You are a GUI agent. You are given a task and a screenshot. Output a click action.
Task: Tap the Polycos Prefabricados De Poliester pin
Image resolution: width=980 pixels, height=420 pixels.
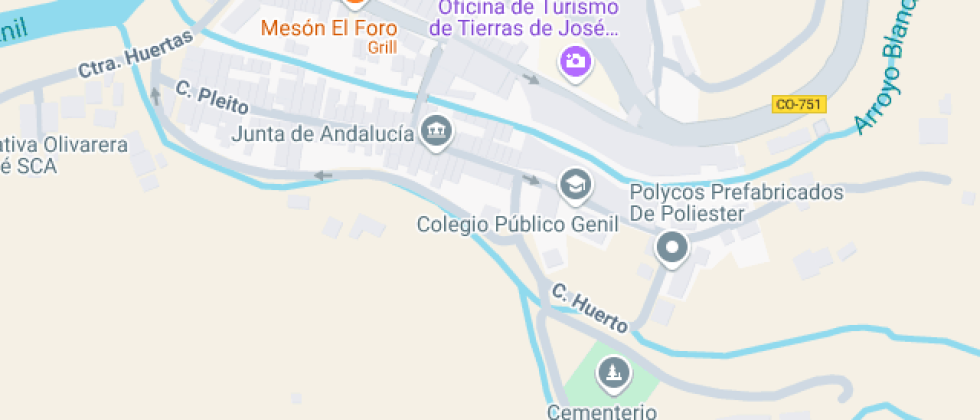pos(673,247)
